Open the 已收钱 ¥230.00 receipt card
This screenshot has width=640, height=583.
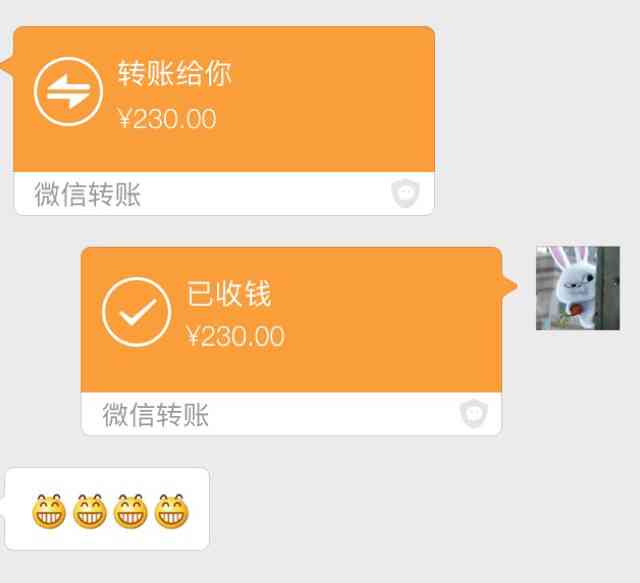[291, 320]
